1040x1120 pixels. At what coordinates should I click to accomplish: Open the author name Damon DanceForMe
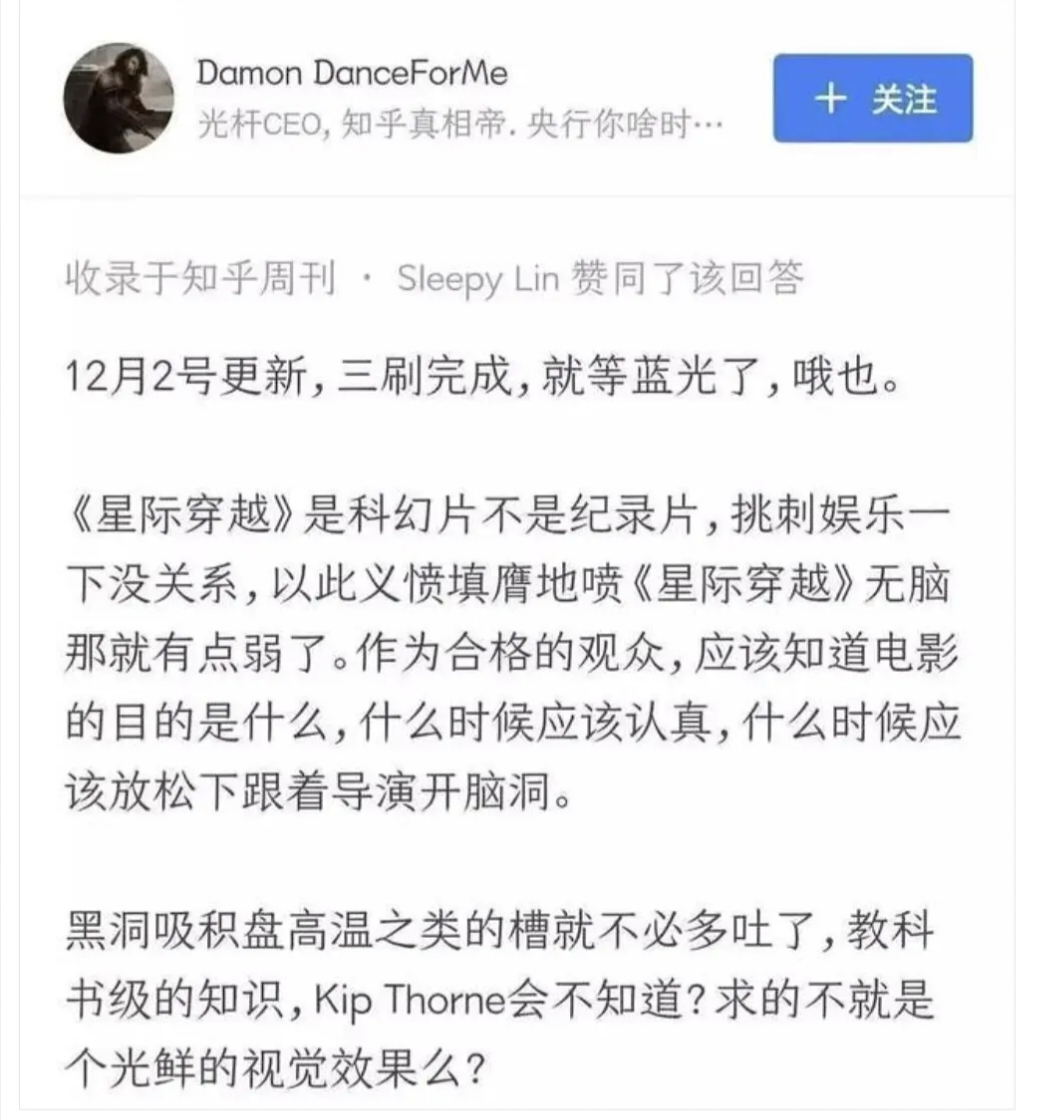coord(352,73)
